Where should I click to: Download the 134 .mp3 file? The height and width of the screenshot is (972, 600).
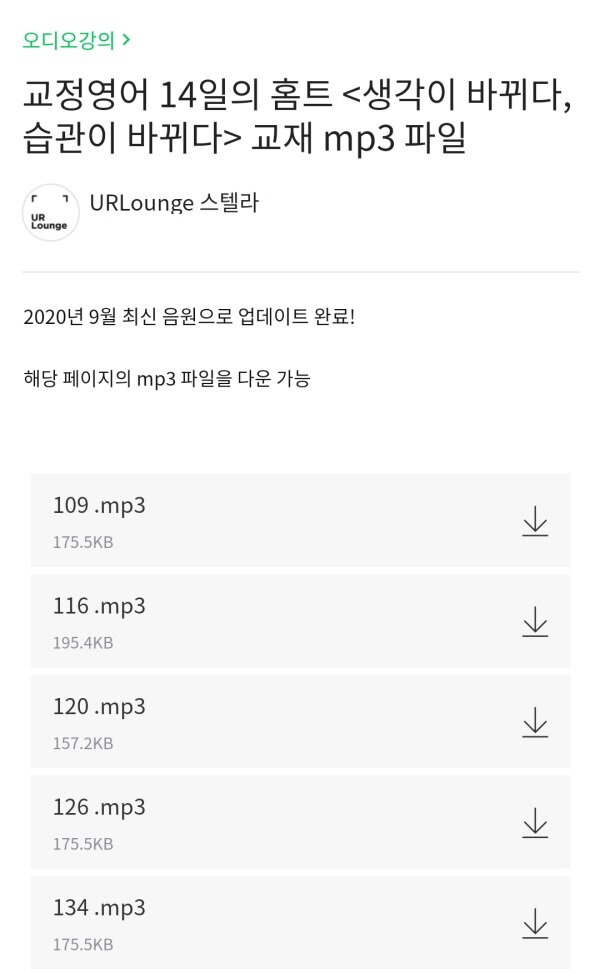535,922
